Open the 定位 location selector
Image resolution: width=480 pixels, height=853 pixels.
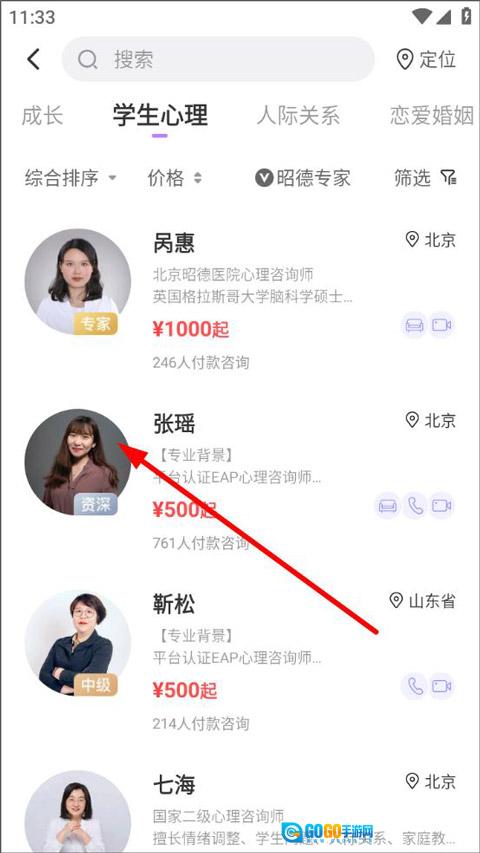coord(426,59)
